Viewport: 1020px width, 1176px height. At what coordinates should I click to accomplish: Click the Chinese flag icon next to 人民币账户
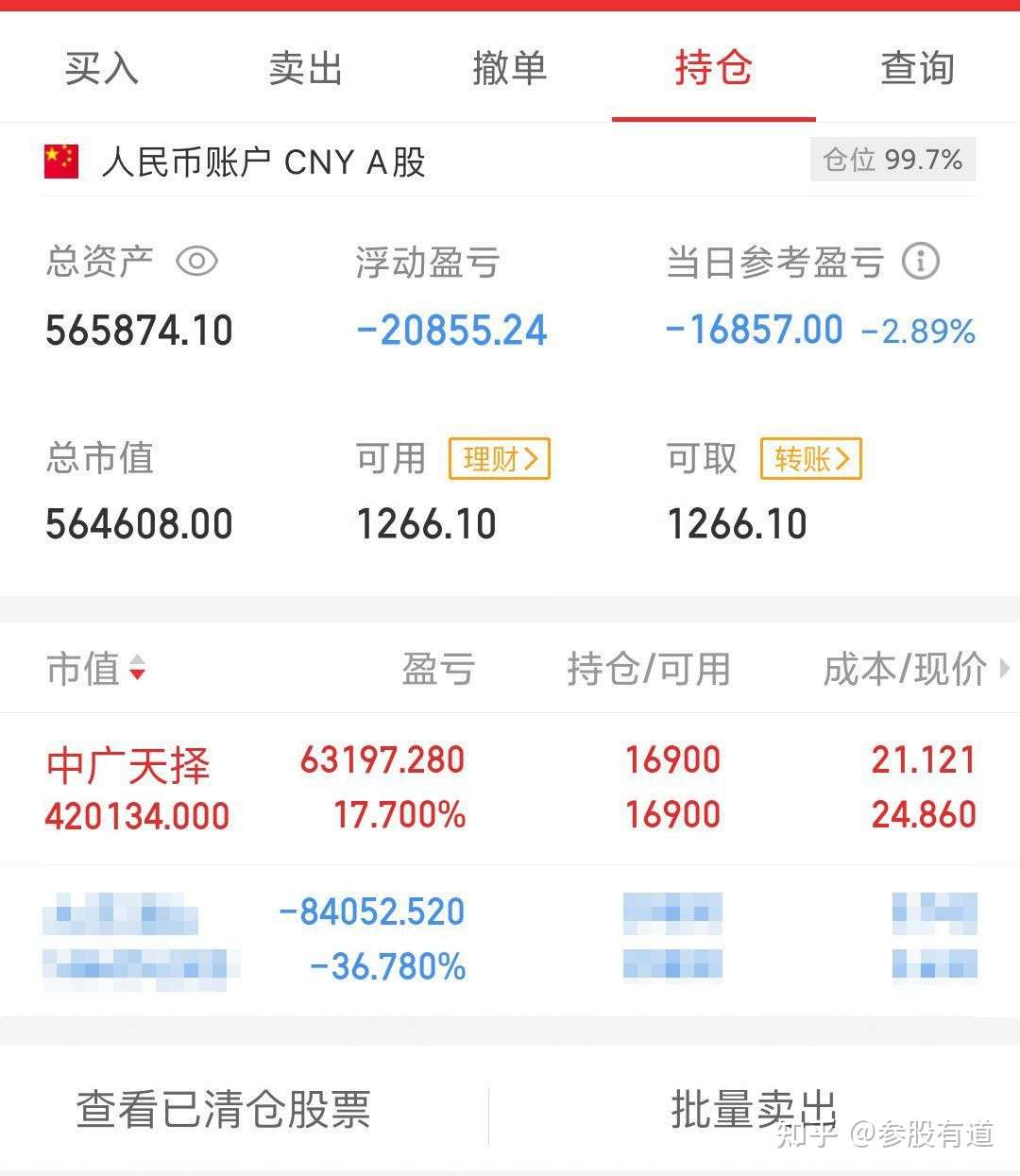pyautogui.click(x=59, y=161)
